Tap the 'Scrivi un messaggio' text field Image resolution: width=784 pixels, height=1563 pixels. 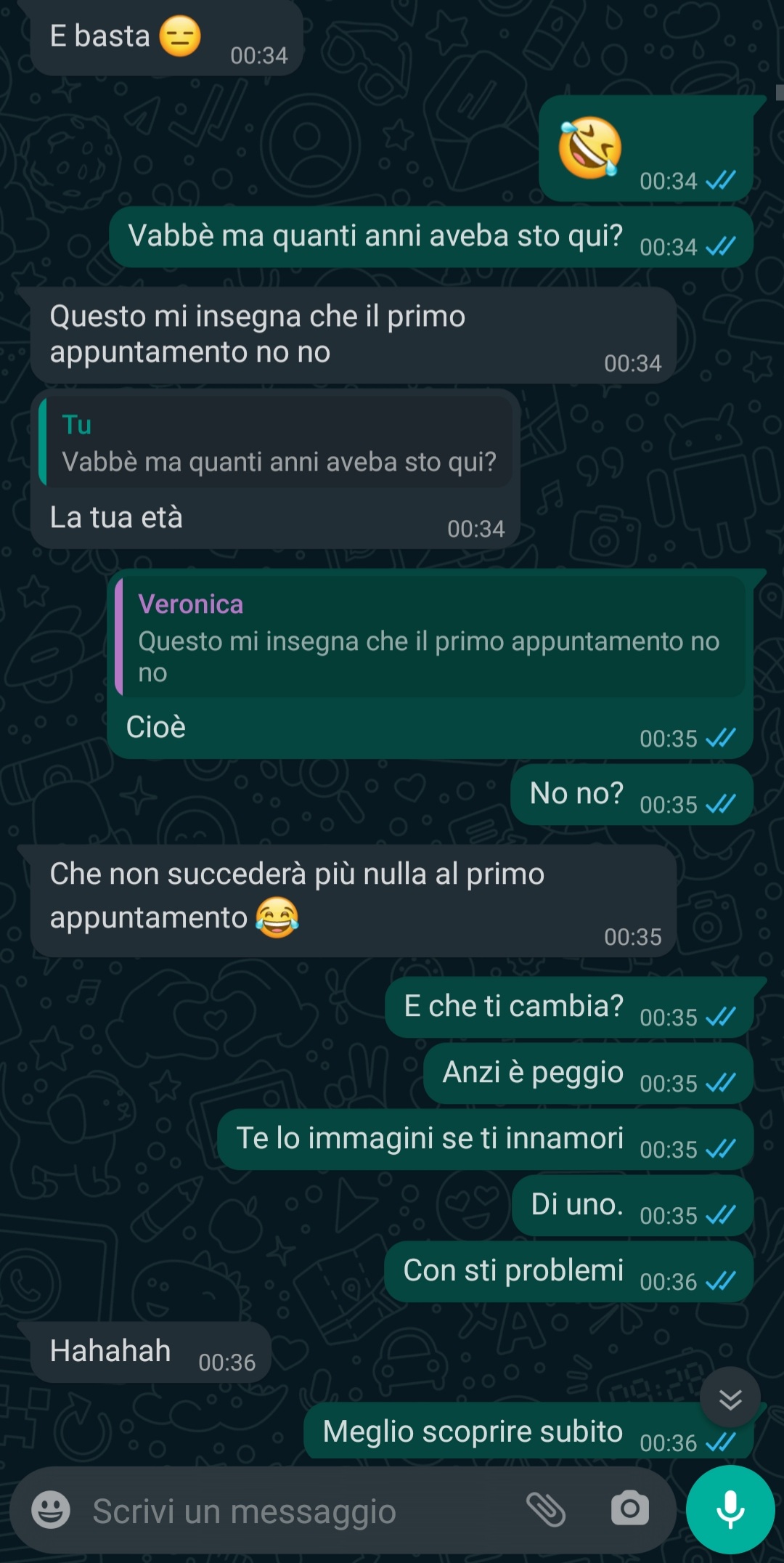pyautogui.click(x=290, y=1511)
